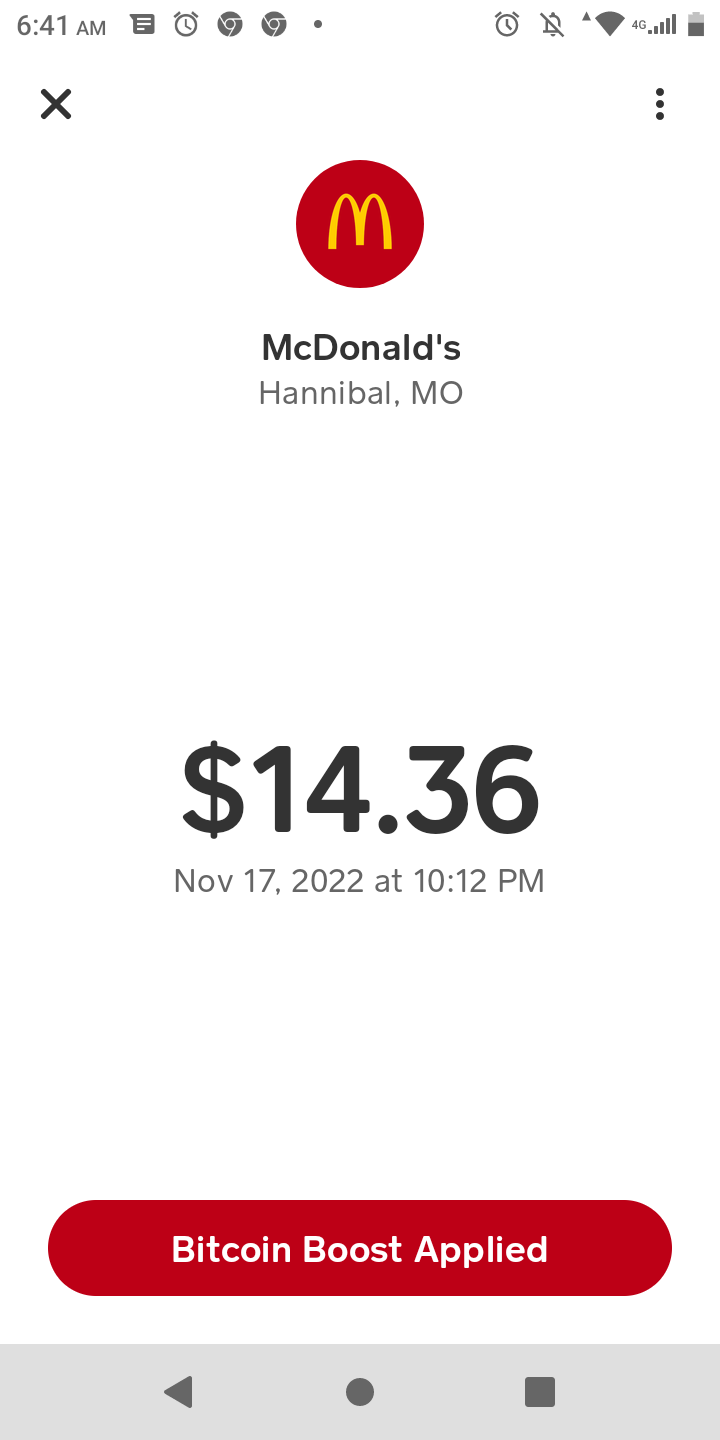Return to the home screen

click(x=360, y=1391)
